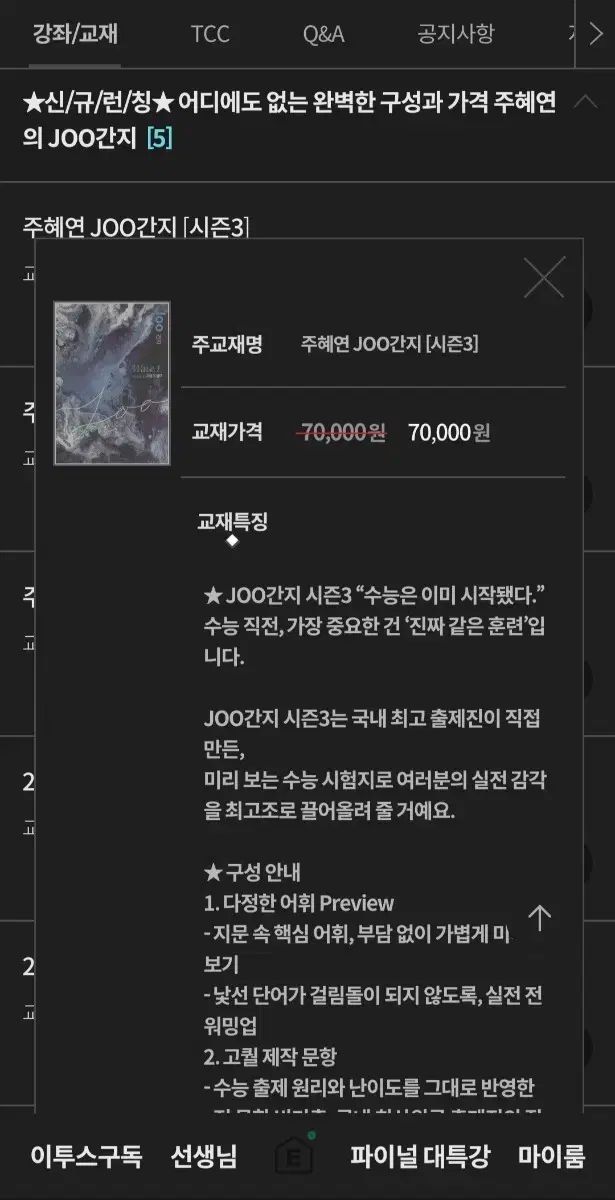The image size is (615, 1200).
Task: Jump back to top with the up arrow
Action: tap(539, 918)
